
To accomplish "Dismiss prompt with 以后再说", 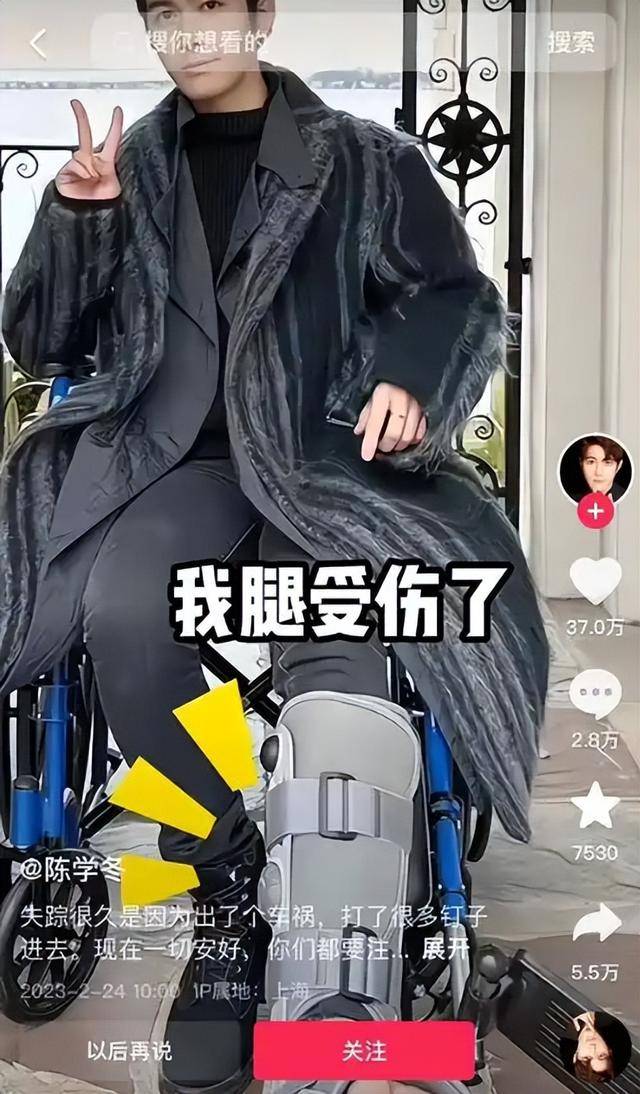I will 129,1051.
